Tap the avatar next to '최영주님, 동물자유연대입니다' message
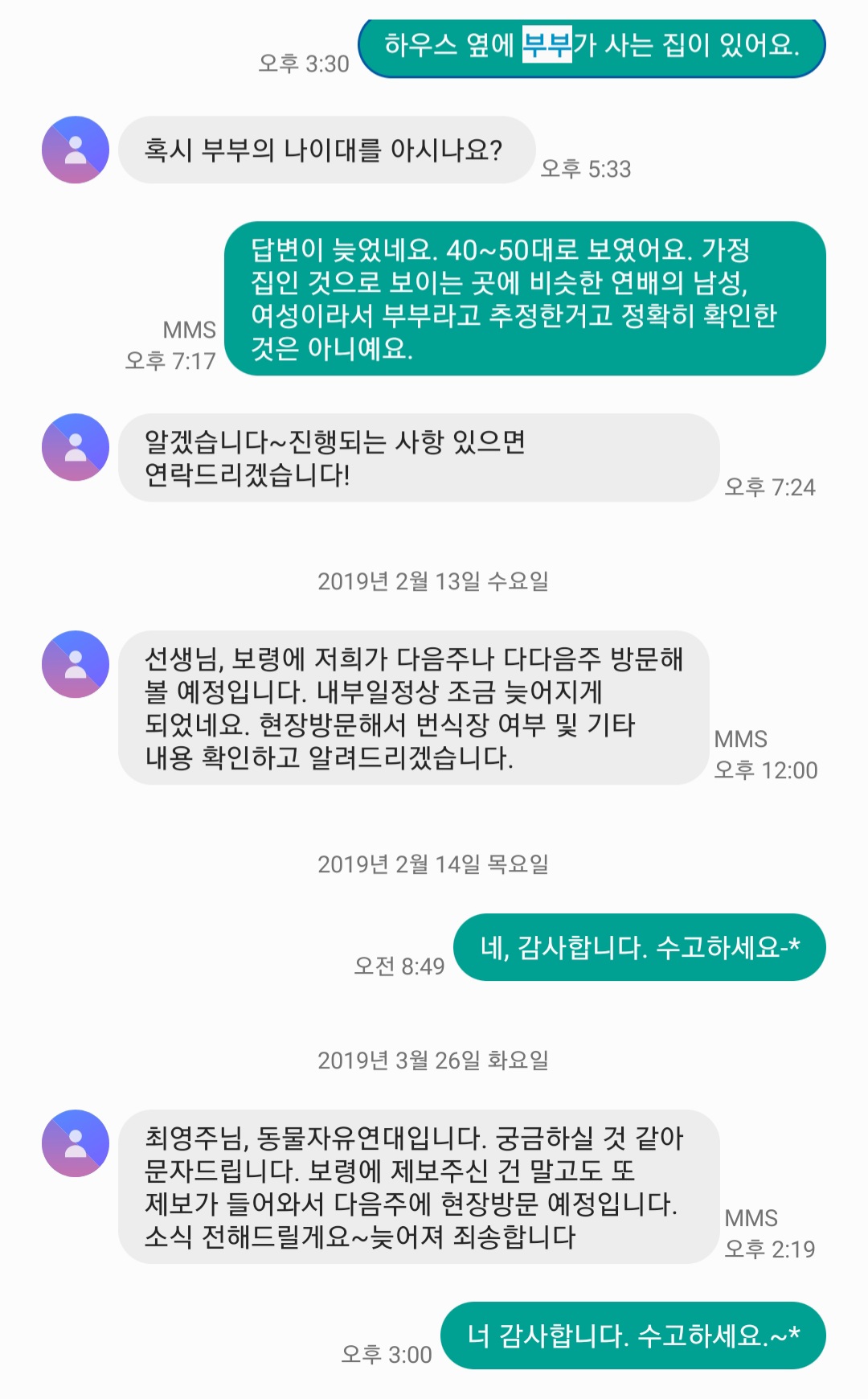 pos(76,1143)
